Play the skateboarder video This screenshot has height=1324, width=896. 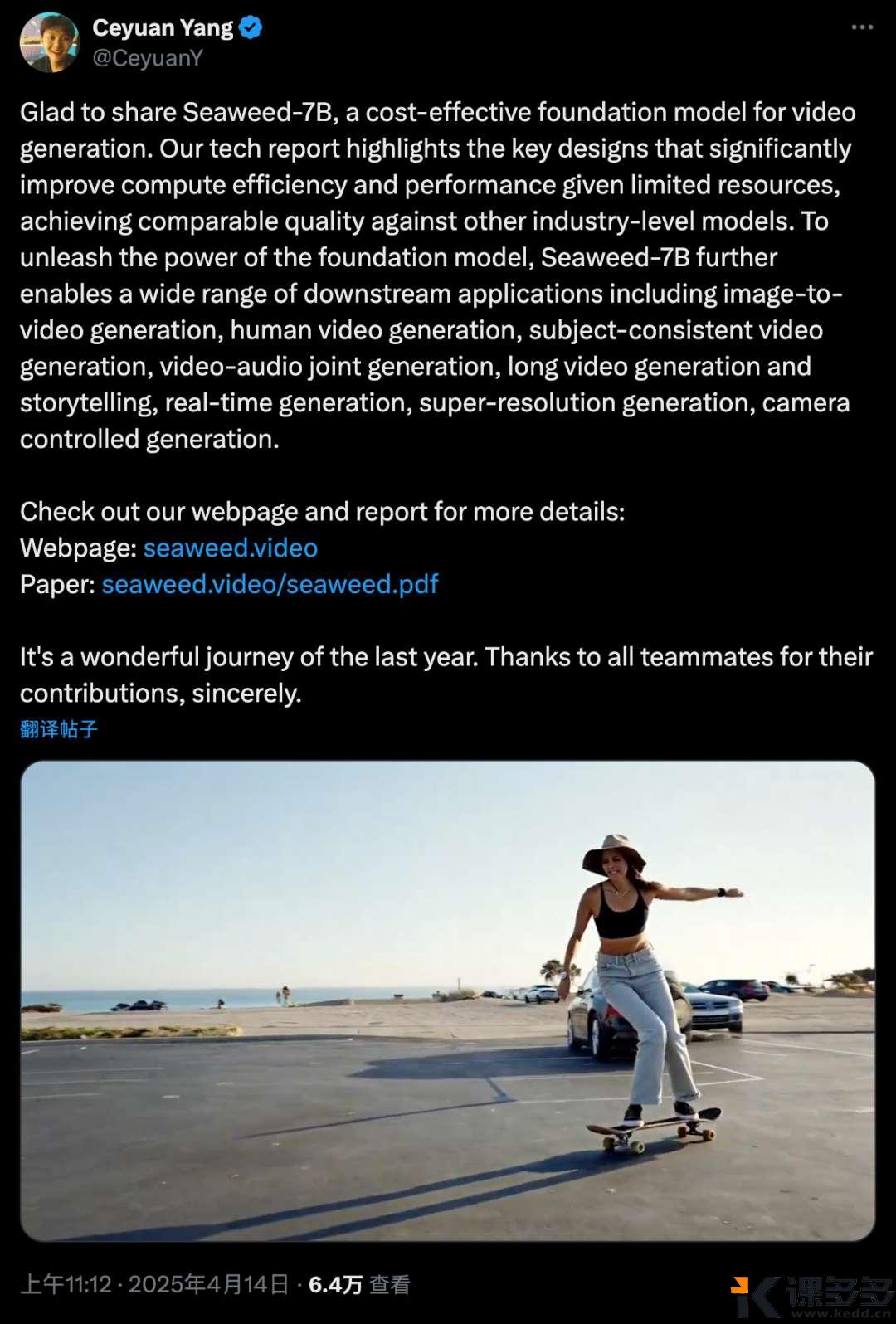(448, 1000)
